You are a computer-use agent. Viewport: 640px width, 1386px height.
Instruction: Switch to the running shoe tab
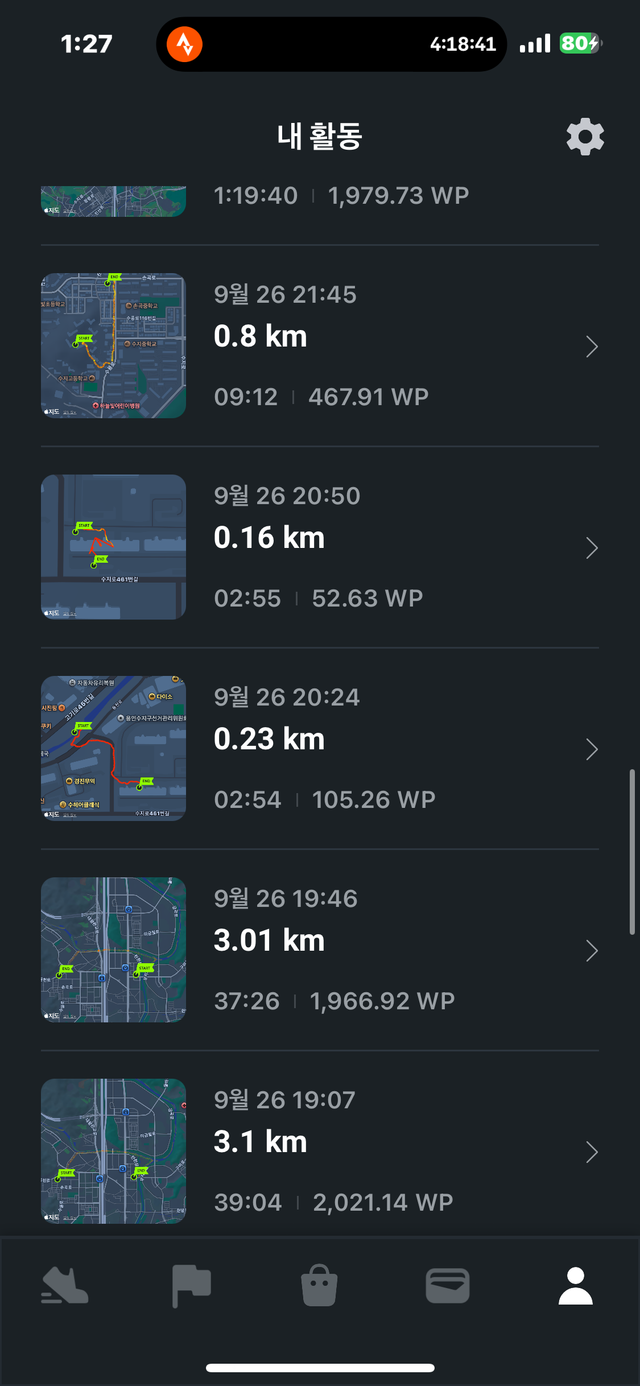[65, 1285]
